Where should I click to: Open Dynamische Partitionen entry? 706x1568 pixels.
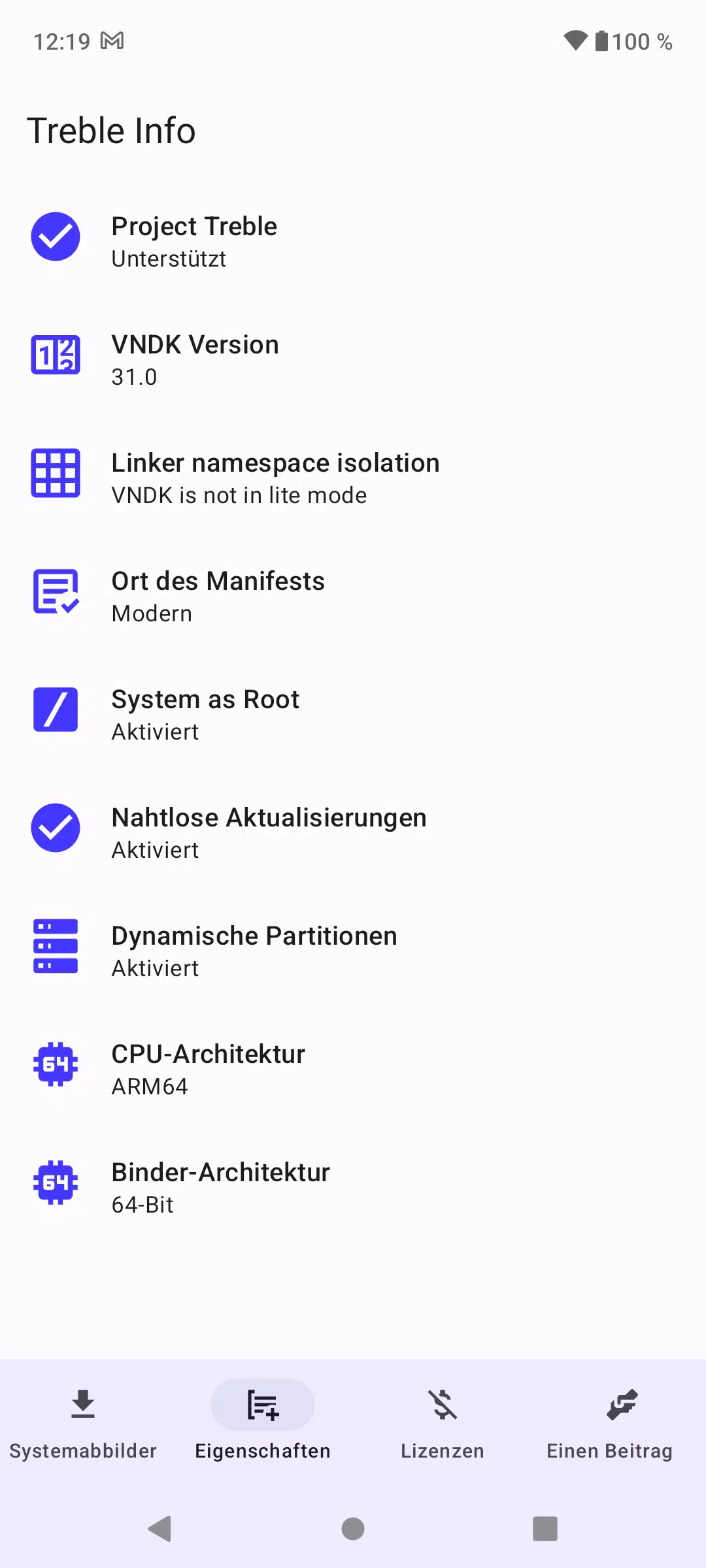pyautogui.click(x=353, y=951)
